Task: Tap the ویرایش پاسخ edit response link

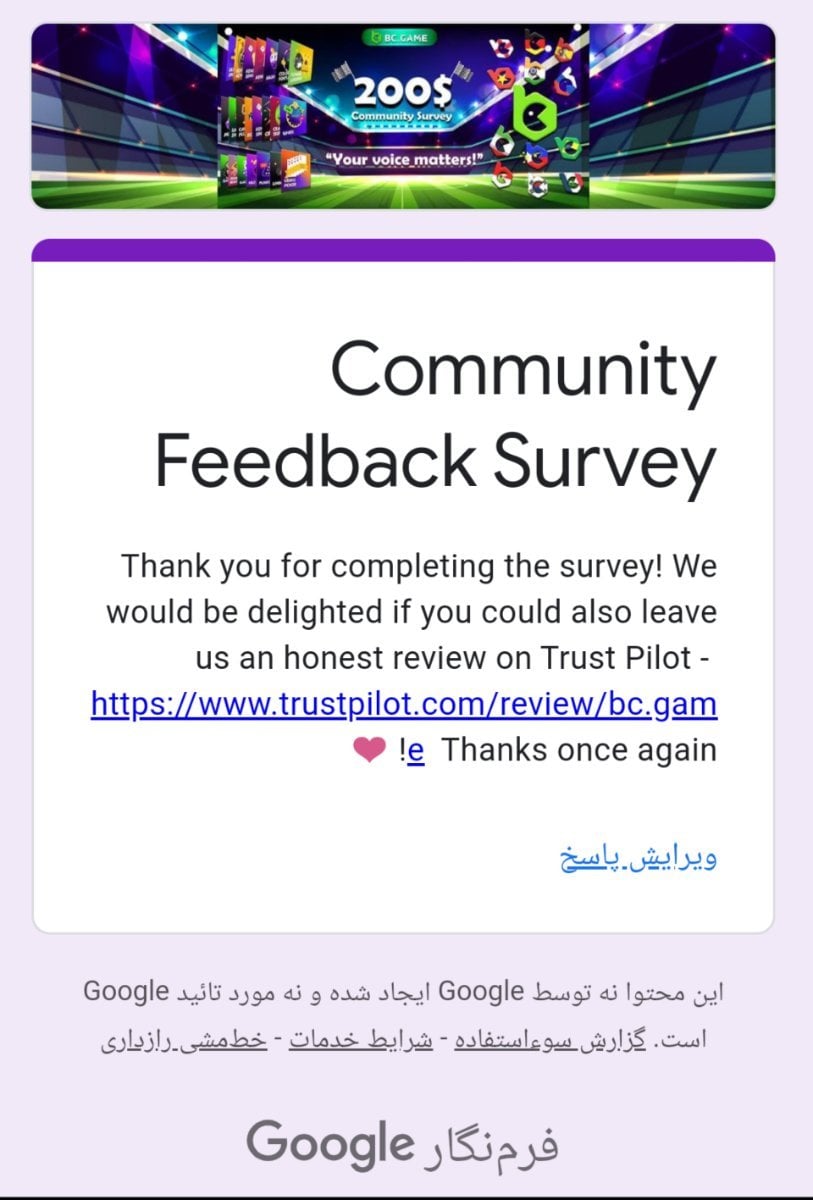Action: (638, 858)
